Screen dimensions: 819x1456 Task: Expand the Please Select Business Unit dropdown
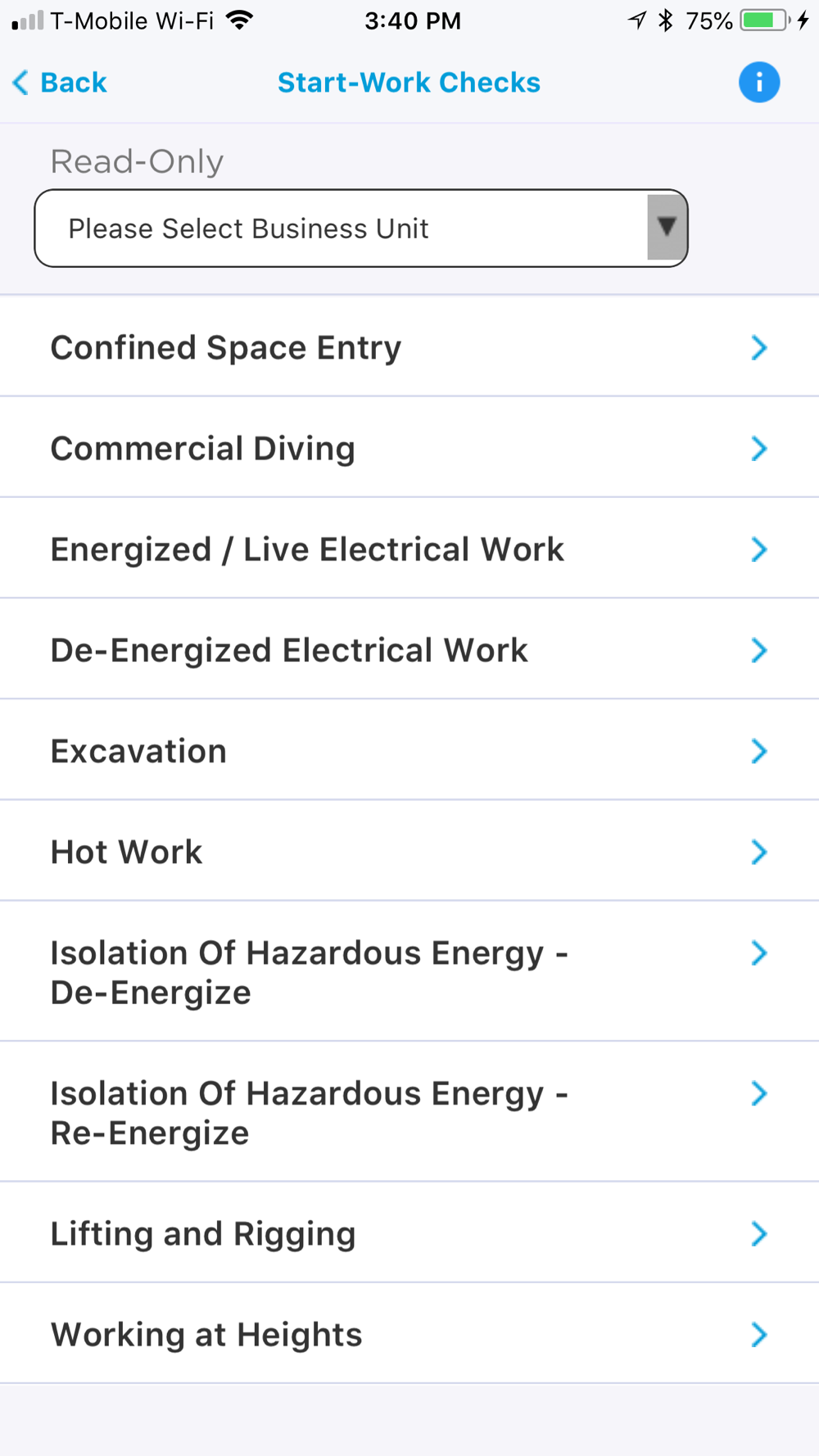361,228
